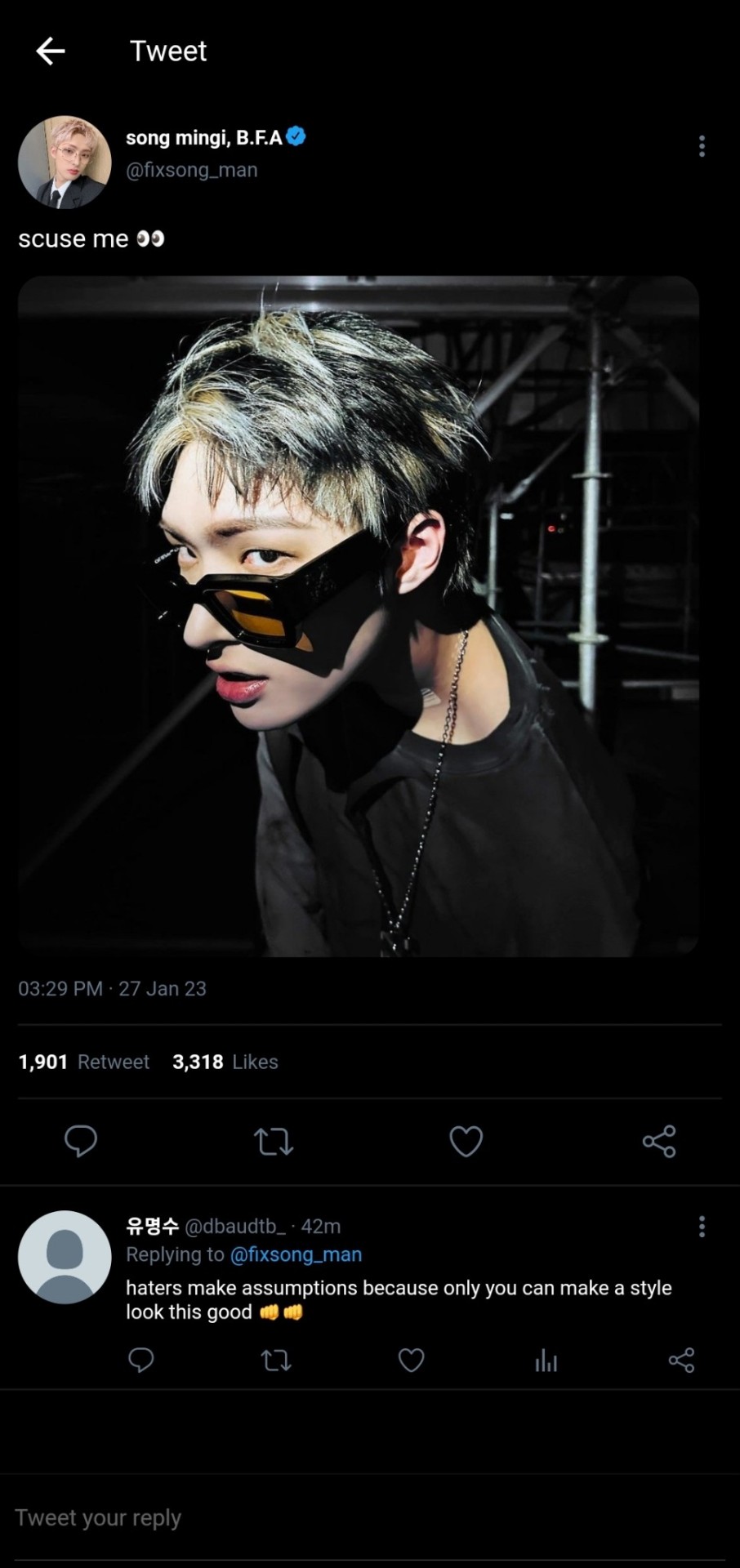Retweet song mingi's tweet
This screenshot has width=740, height=1568.
click(273, 1141)
